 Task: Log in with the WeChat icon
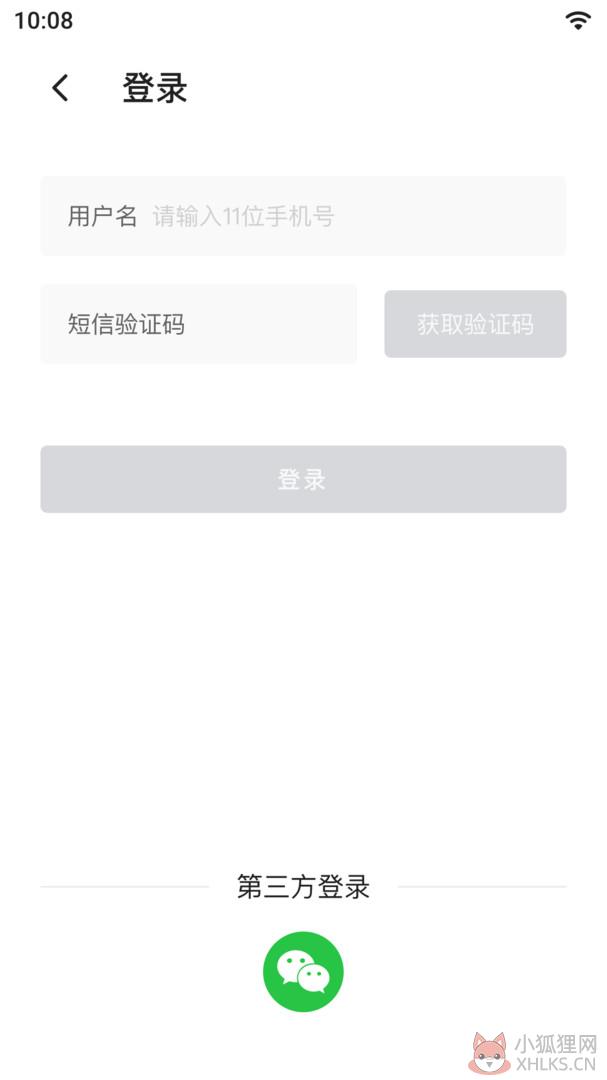point(303,971)
